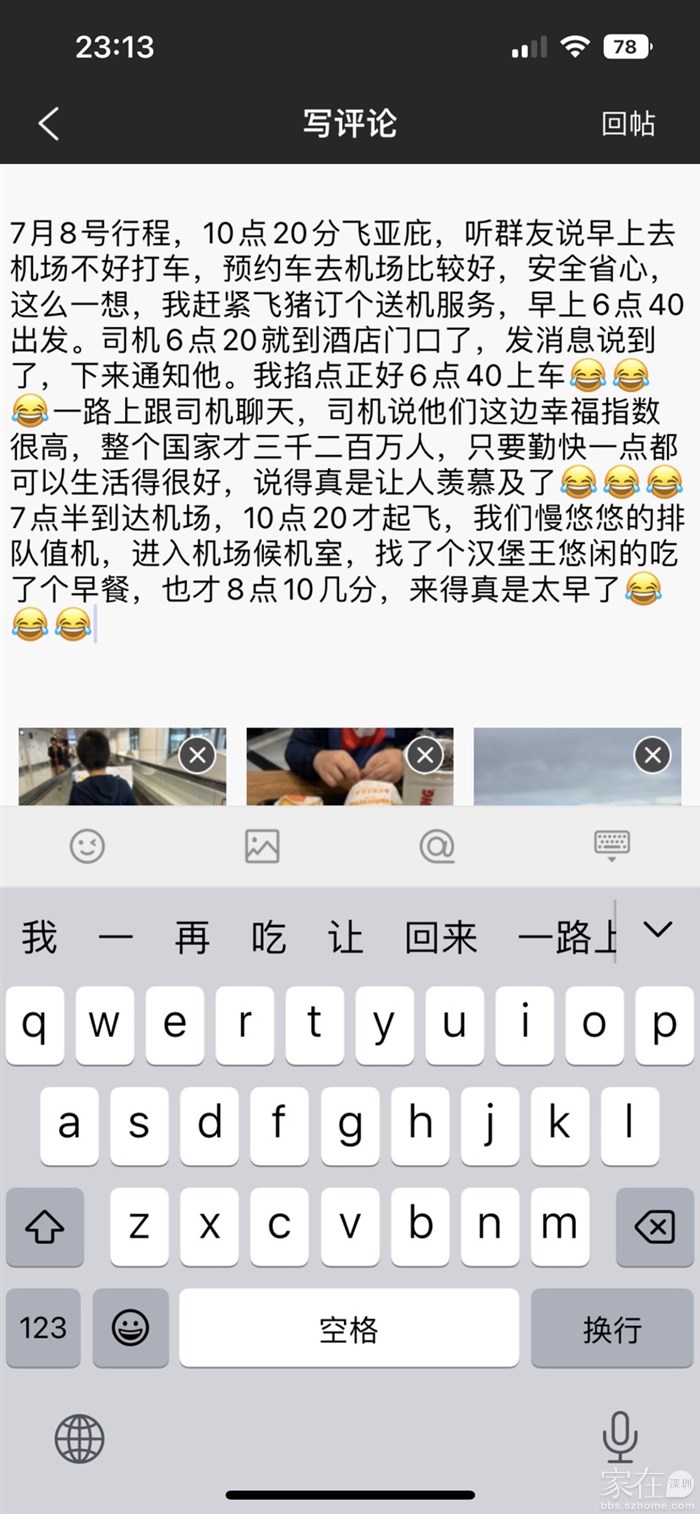Screen dimensions: 700x1514
Task: Expand the candidate word list chevron
Action: [657, 930]
